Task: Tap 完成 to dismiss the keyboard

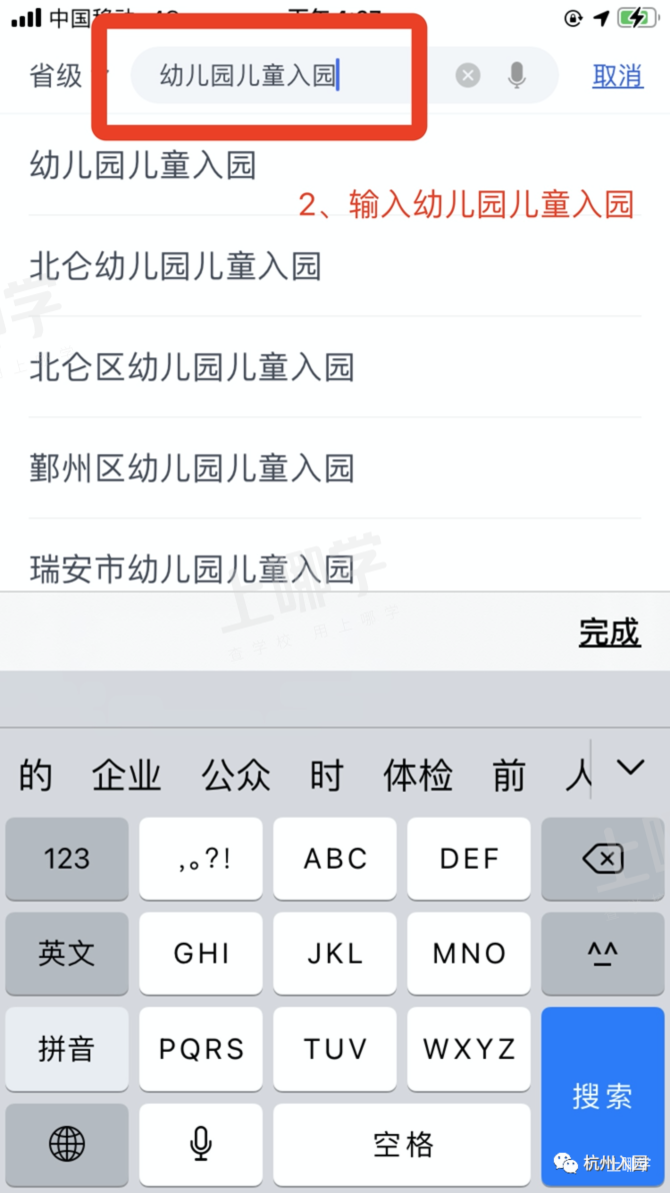Action: pos(609,633)
